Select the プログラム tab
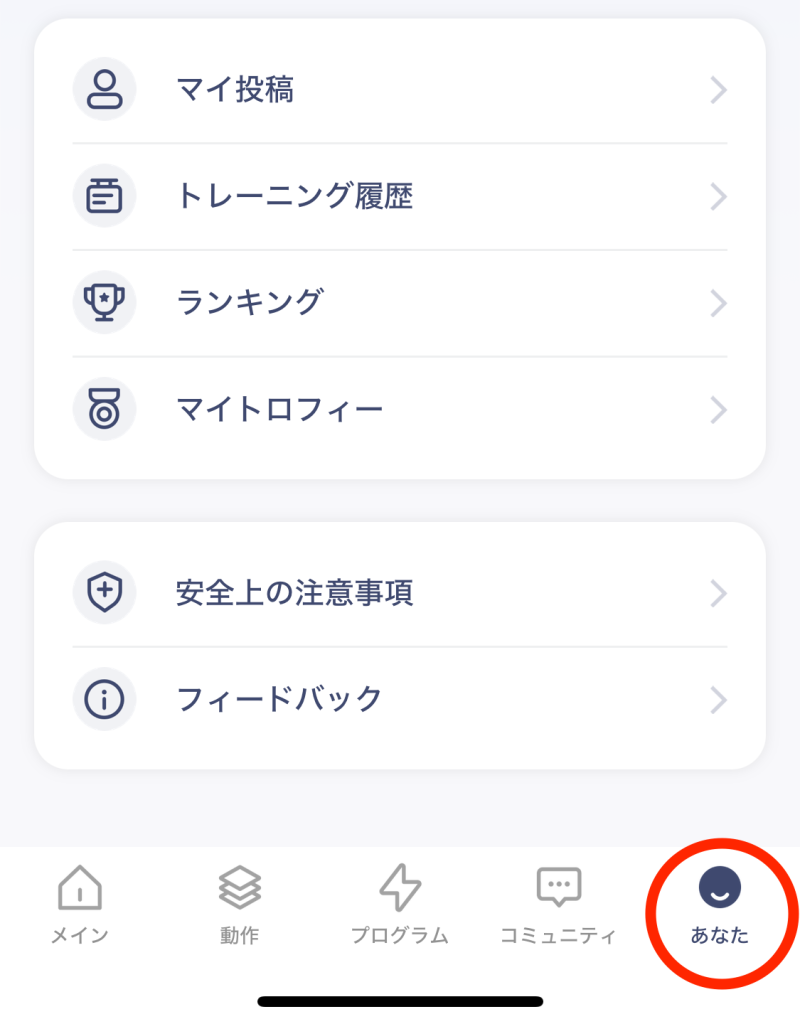This screenshot has width=800, height=1024. (400, 906)
